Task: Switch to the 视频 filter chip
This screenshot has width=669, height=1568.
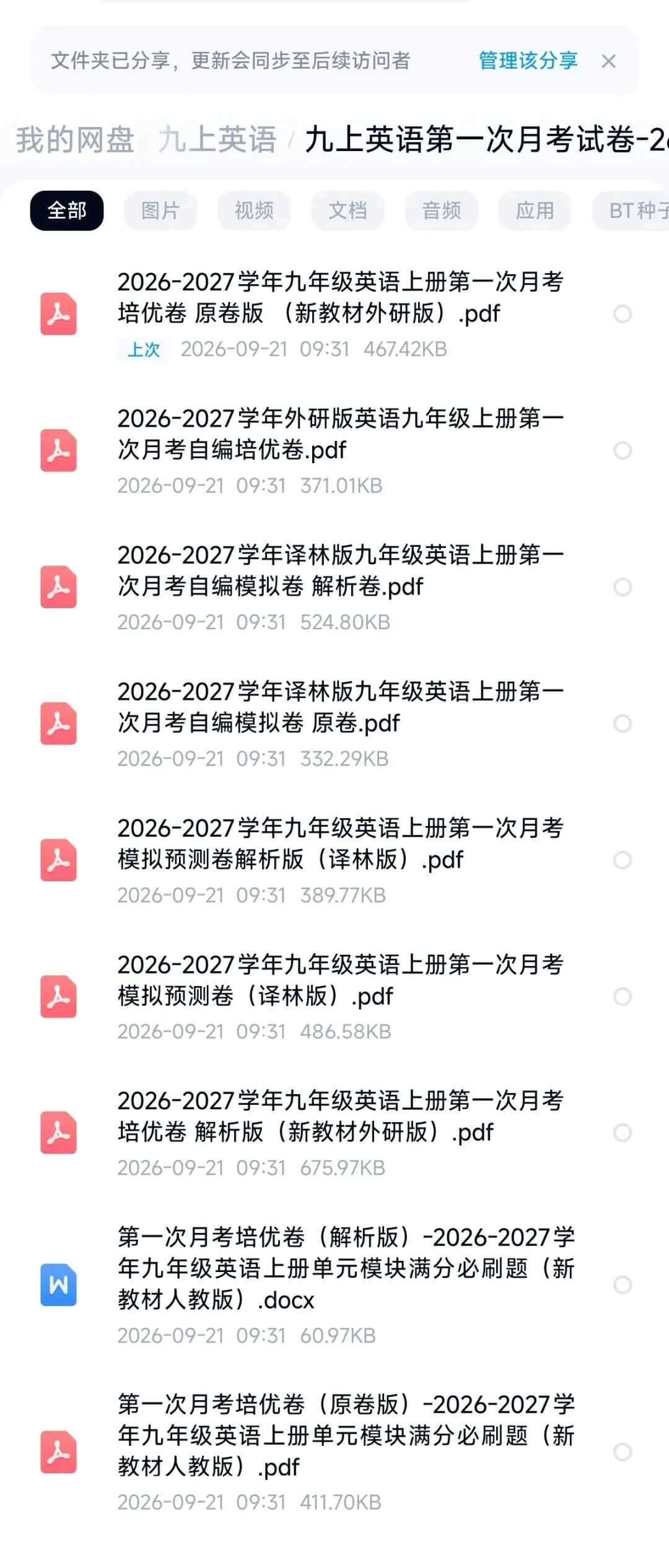Action: click(254, 211)
